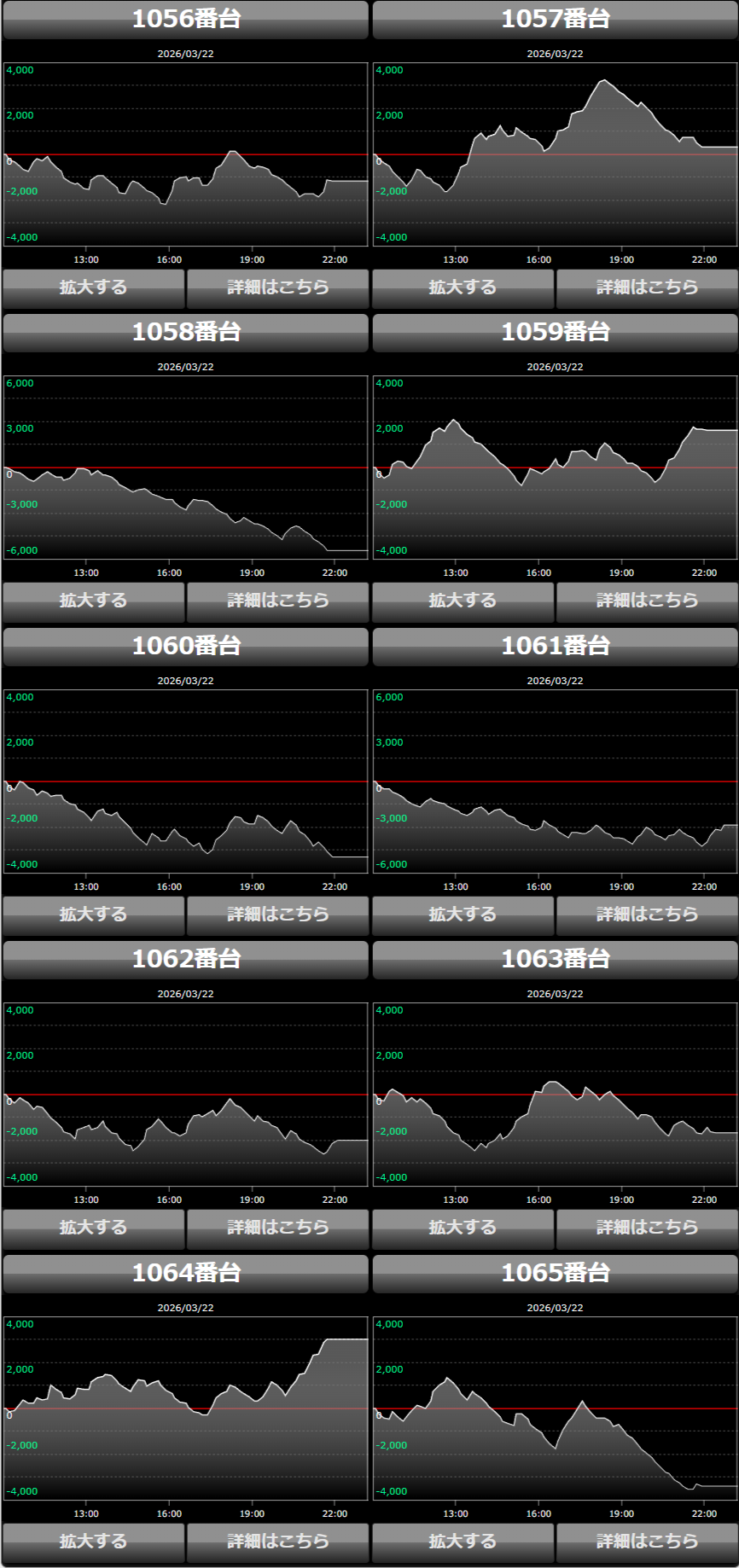View 詳細はこちら for machine 1059番台

[x=647, y=601]
